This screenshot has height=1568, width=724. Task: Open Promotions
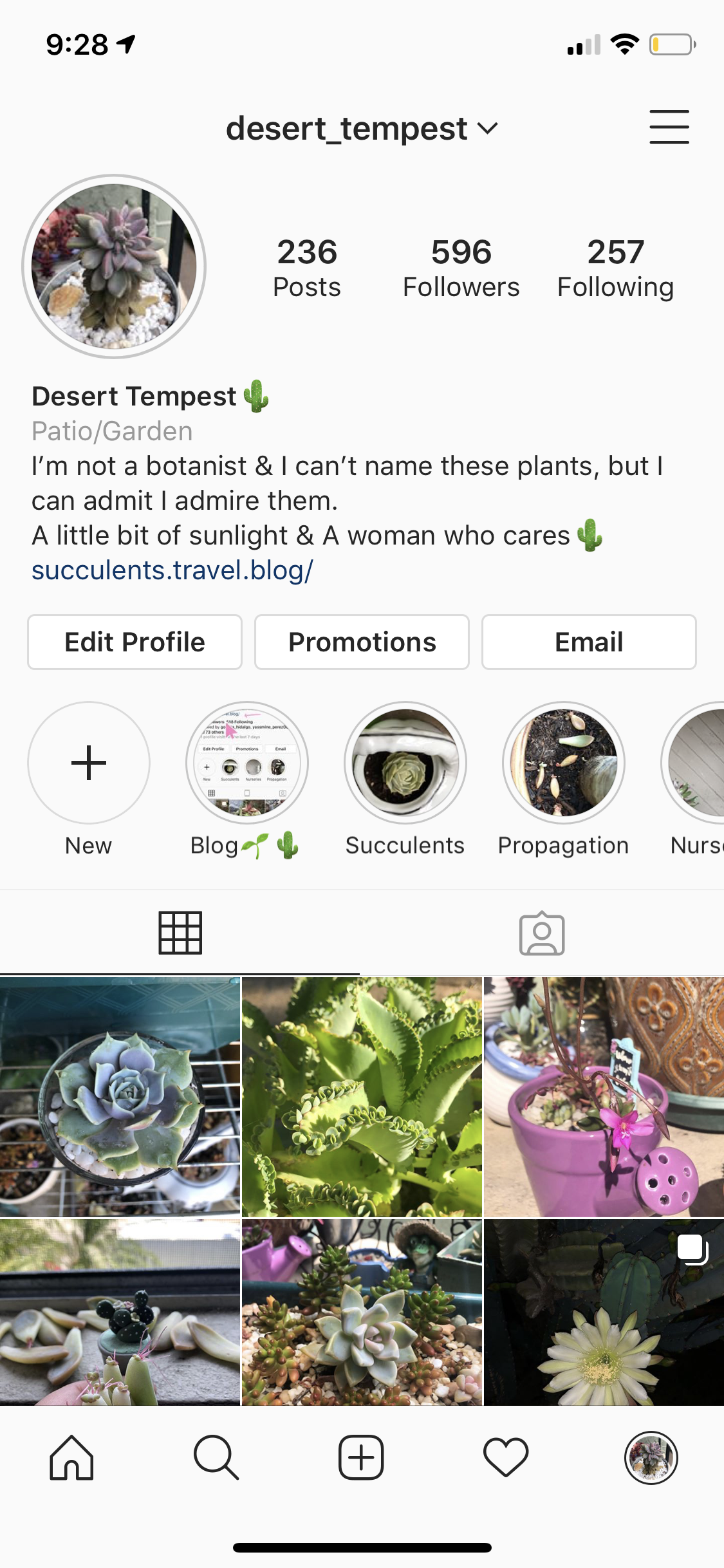pyautogui.click(x=362, y=642)
